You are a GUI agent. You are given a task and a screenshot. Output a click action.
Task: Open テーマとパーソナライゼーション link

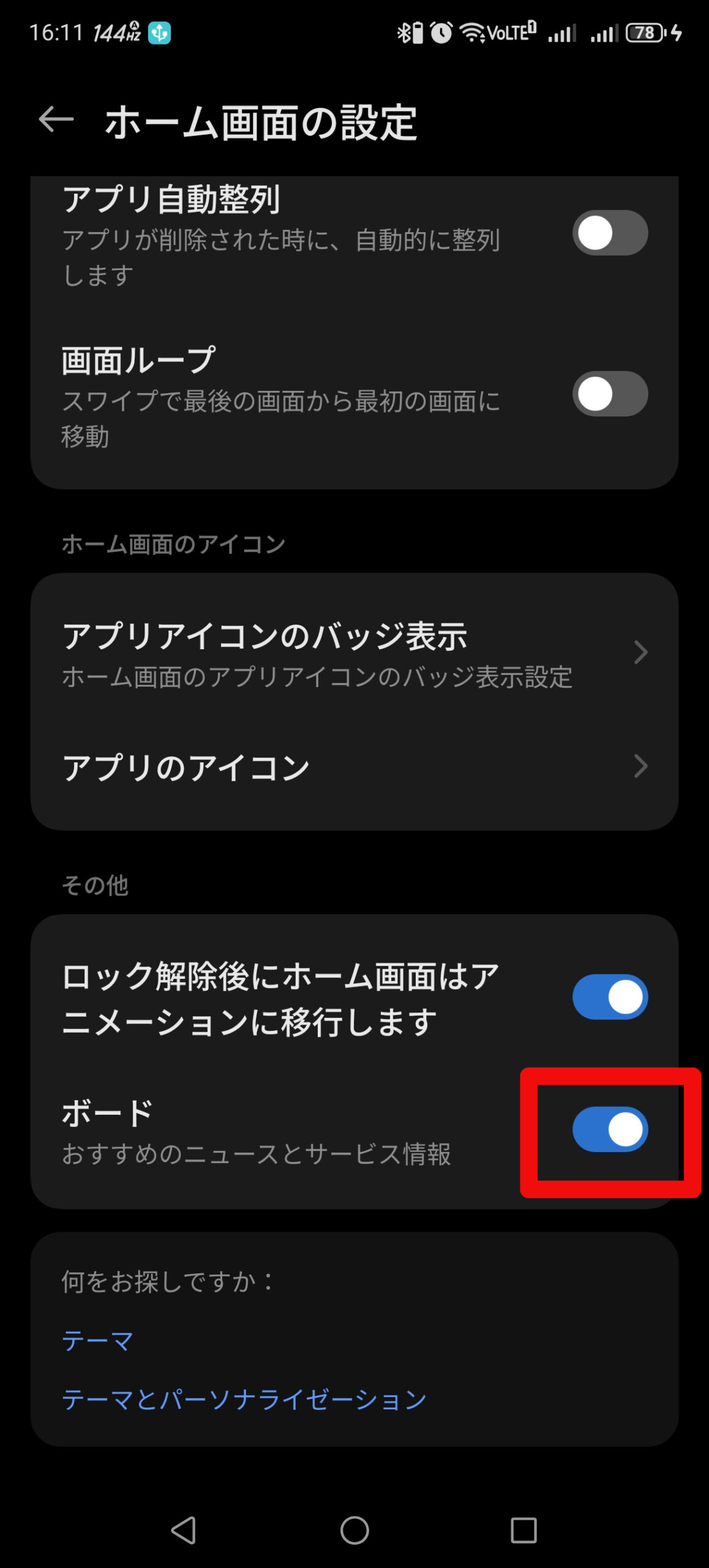[x=244, y=1400]
